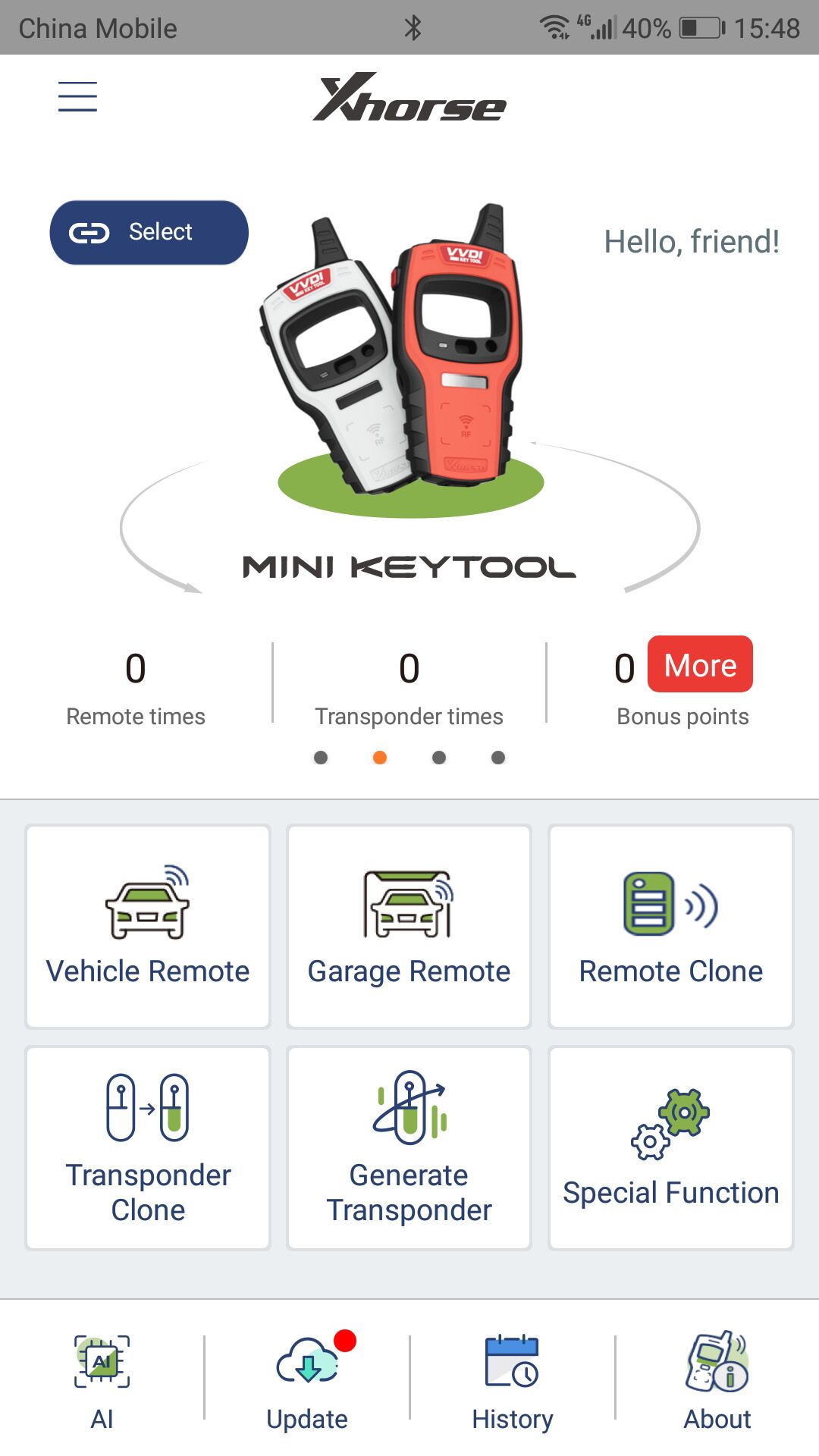Open Garage Remote

click(409, 926)
